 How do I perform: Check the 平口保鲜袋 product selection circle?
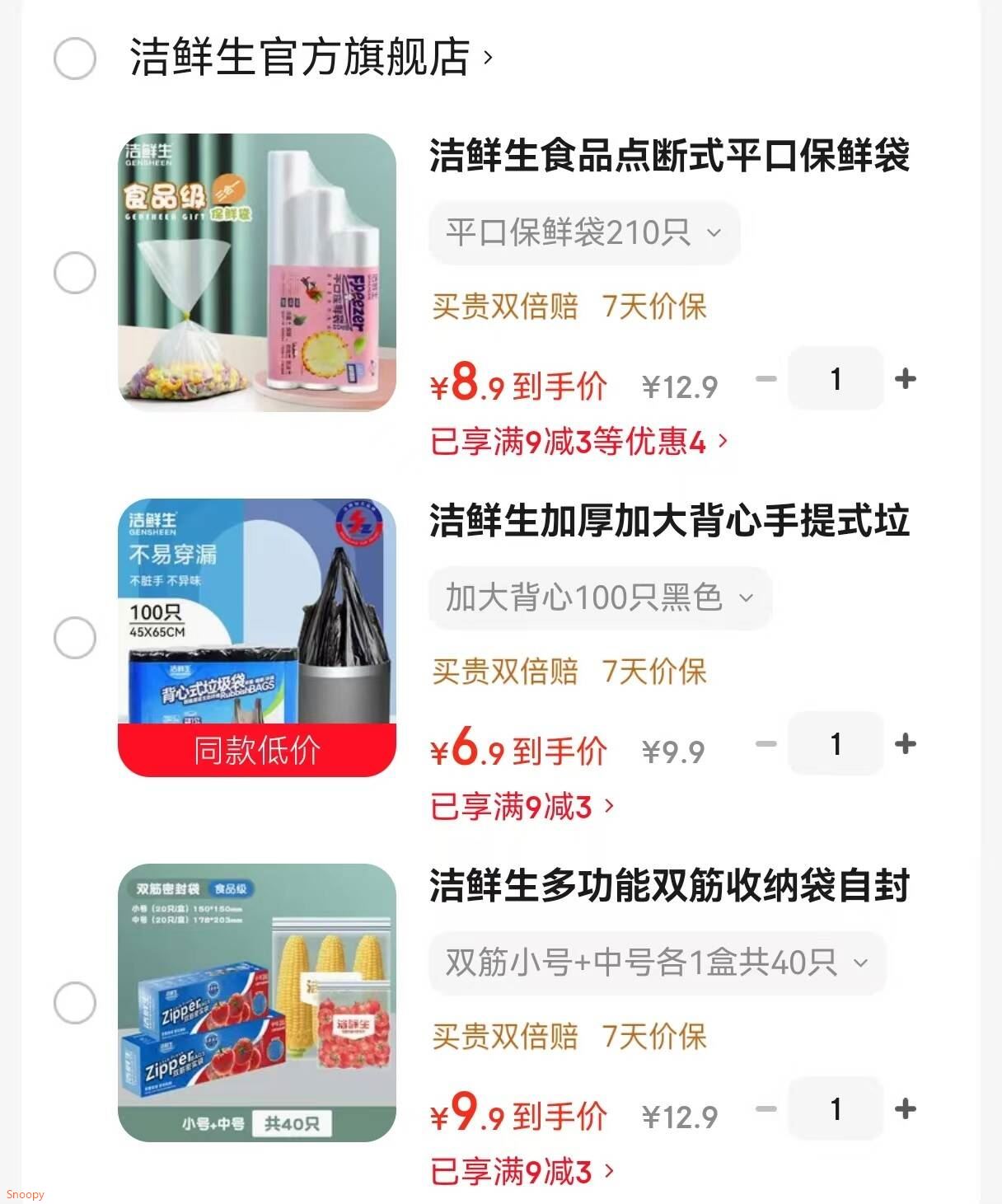[x=75, y=273]
